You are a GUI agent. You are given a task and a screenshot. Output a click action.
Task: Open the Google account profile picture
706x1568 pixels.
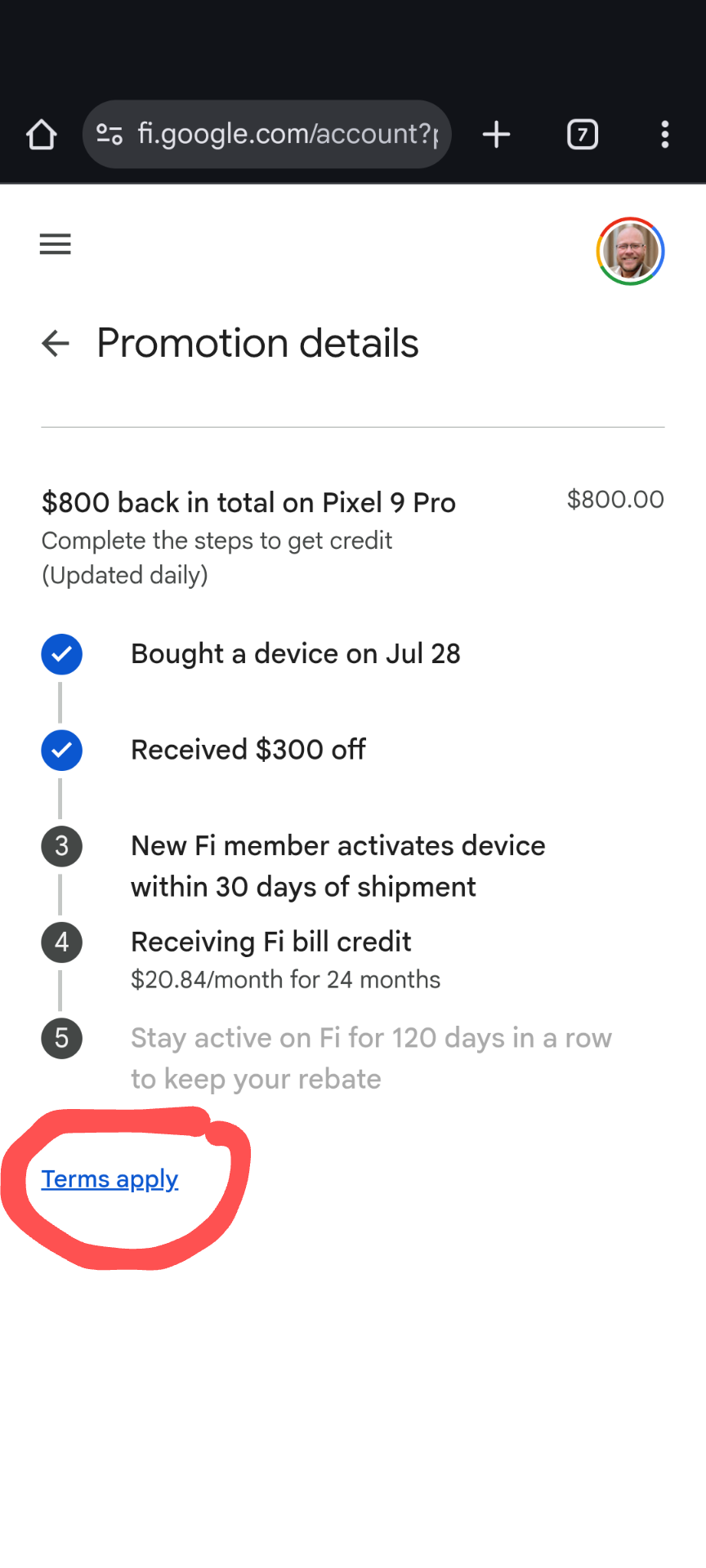click(630, 252)
